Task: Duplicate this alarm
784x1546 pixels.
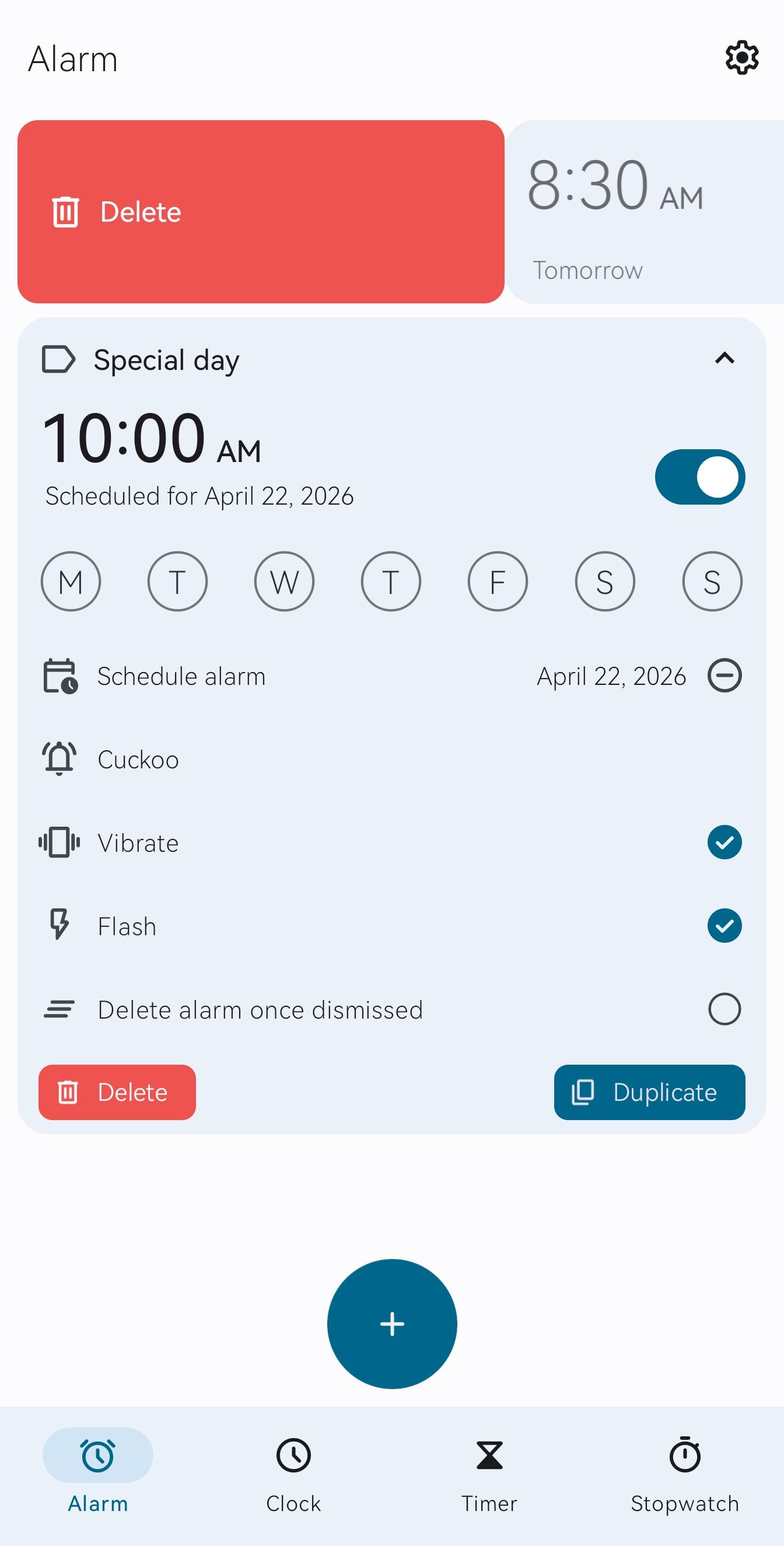Action: [649, 1092]
